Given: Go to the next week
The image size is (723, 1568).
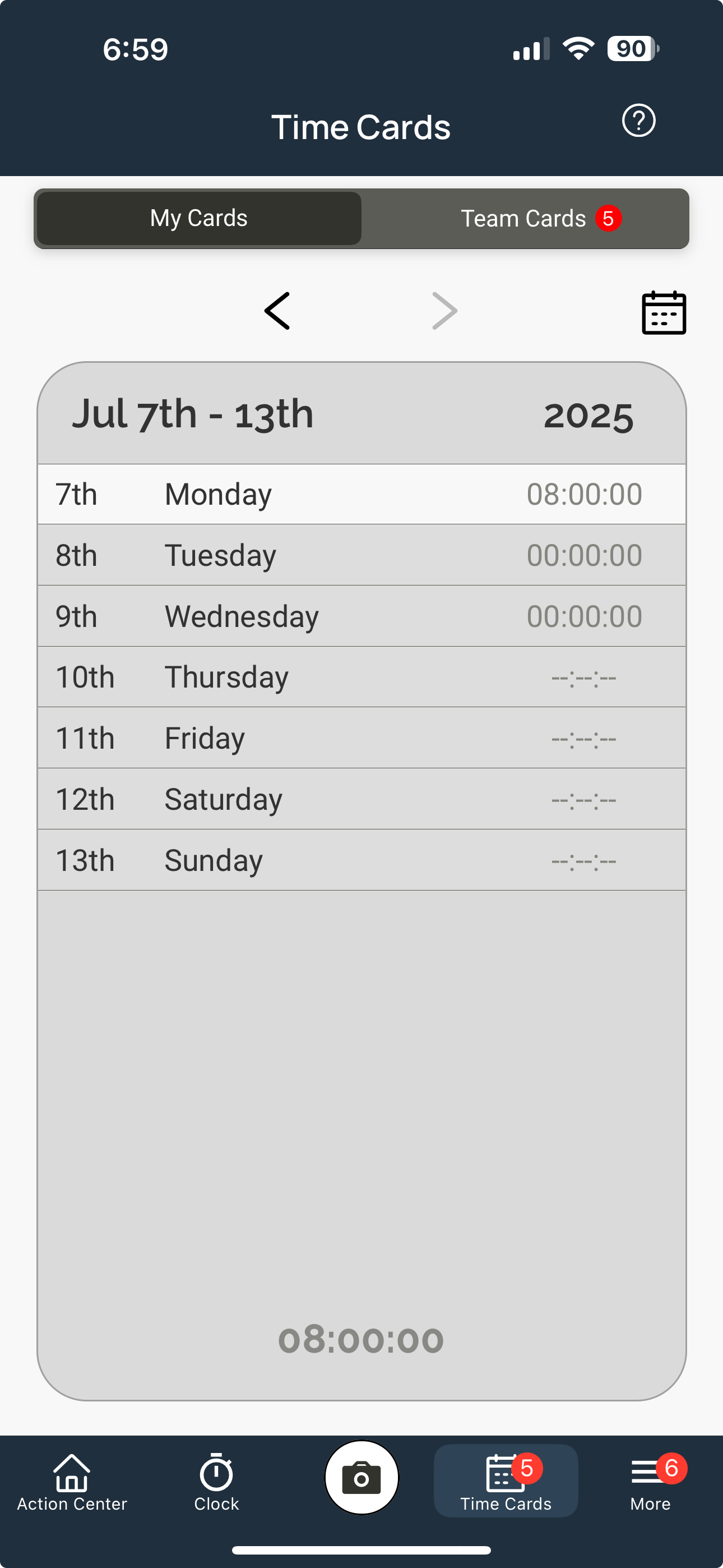Looking at the screenshot, I should pyautogui.click(x=445, y=311).
